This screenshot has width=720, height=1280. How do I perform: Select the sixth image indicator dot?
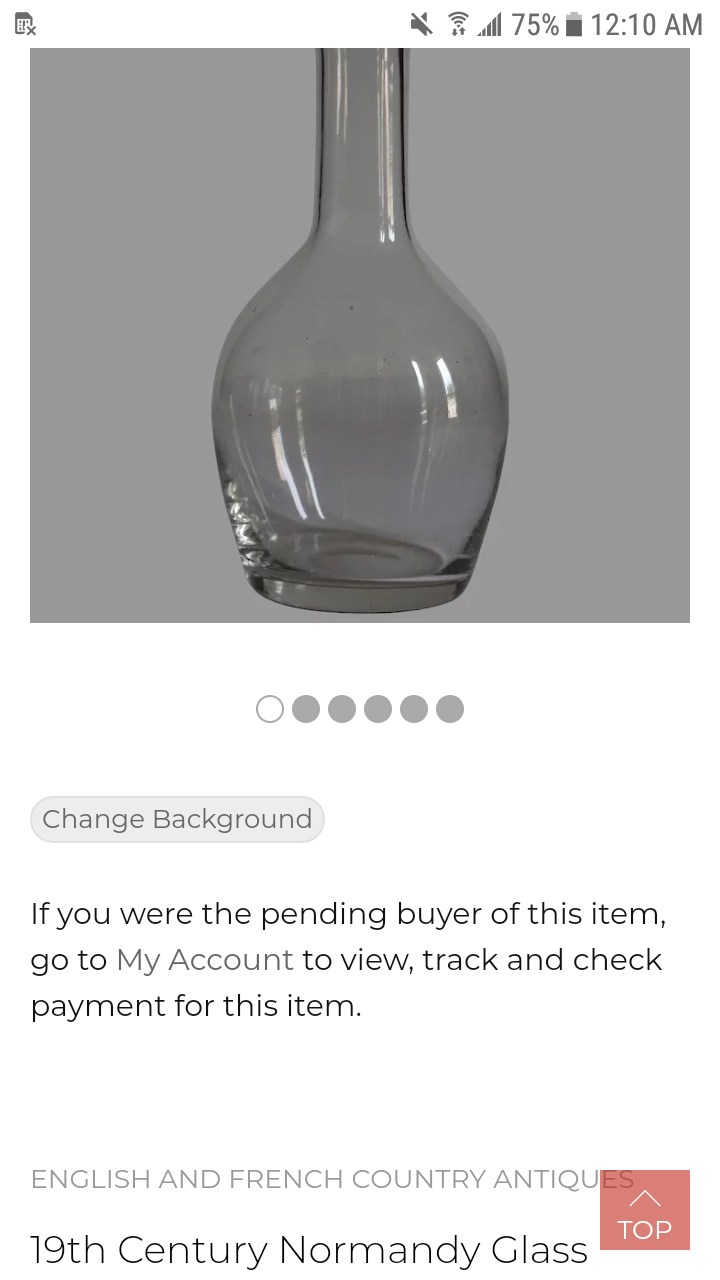450,709
